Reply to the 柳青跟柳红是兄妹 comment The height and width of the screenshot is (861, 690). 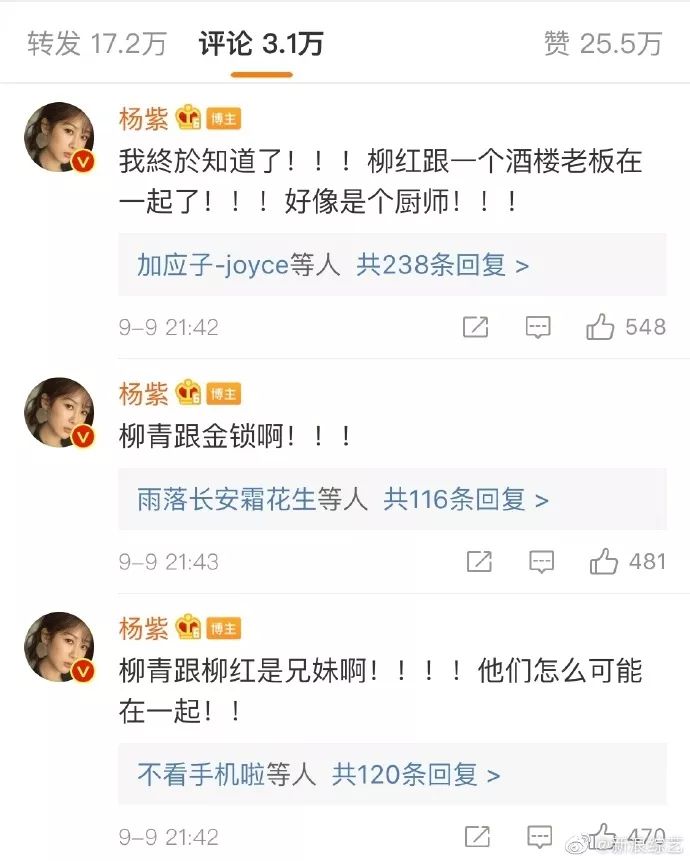click(x=539, y=836)
